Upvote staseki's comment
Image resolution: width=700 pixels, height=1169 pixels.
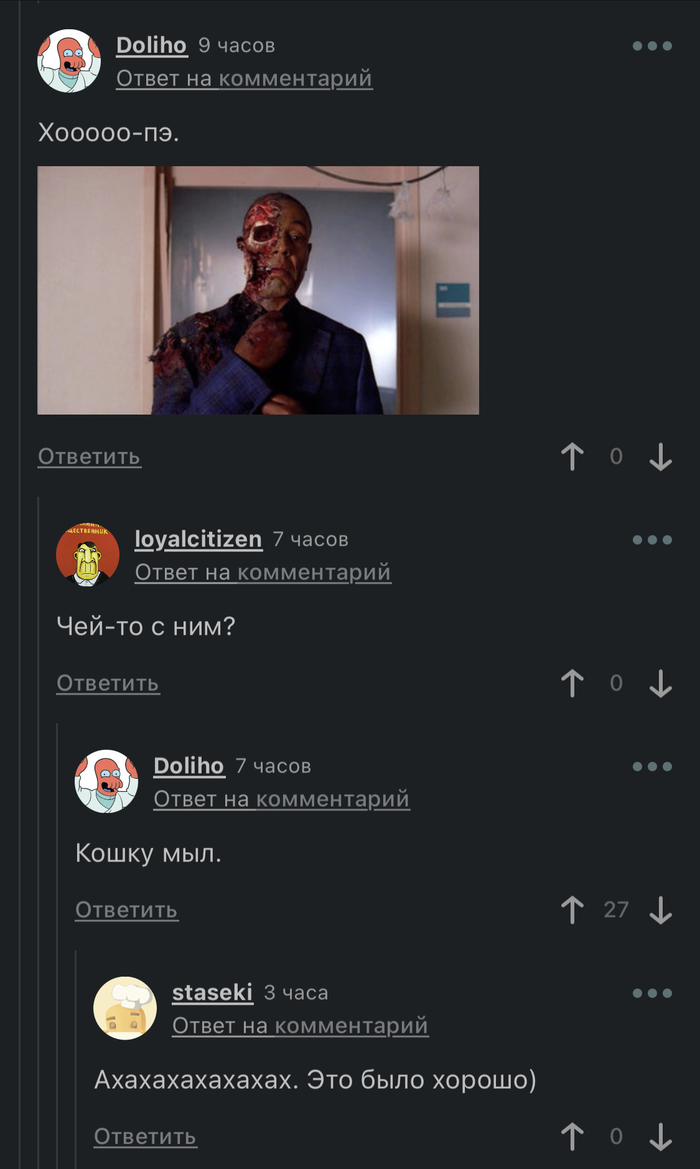tap(572, 1137)
